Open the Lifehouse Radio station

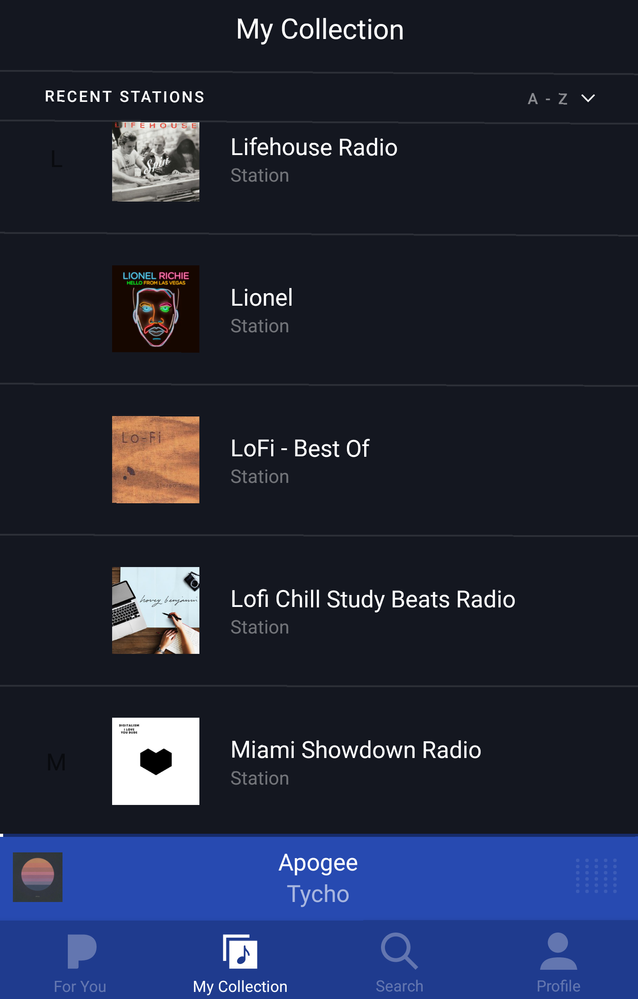pos(313,160)
